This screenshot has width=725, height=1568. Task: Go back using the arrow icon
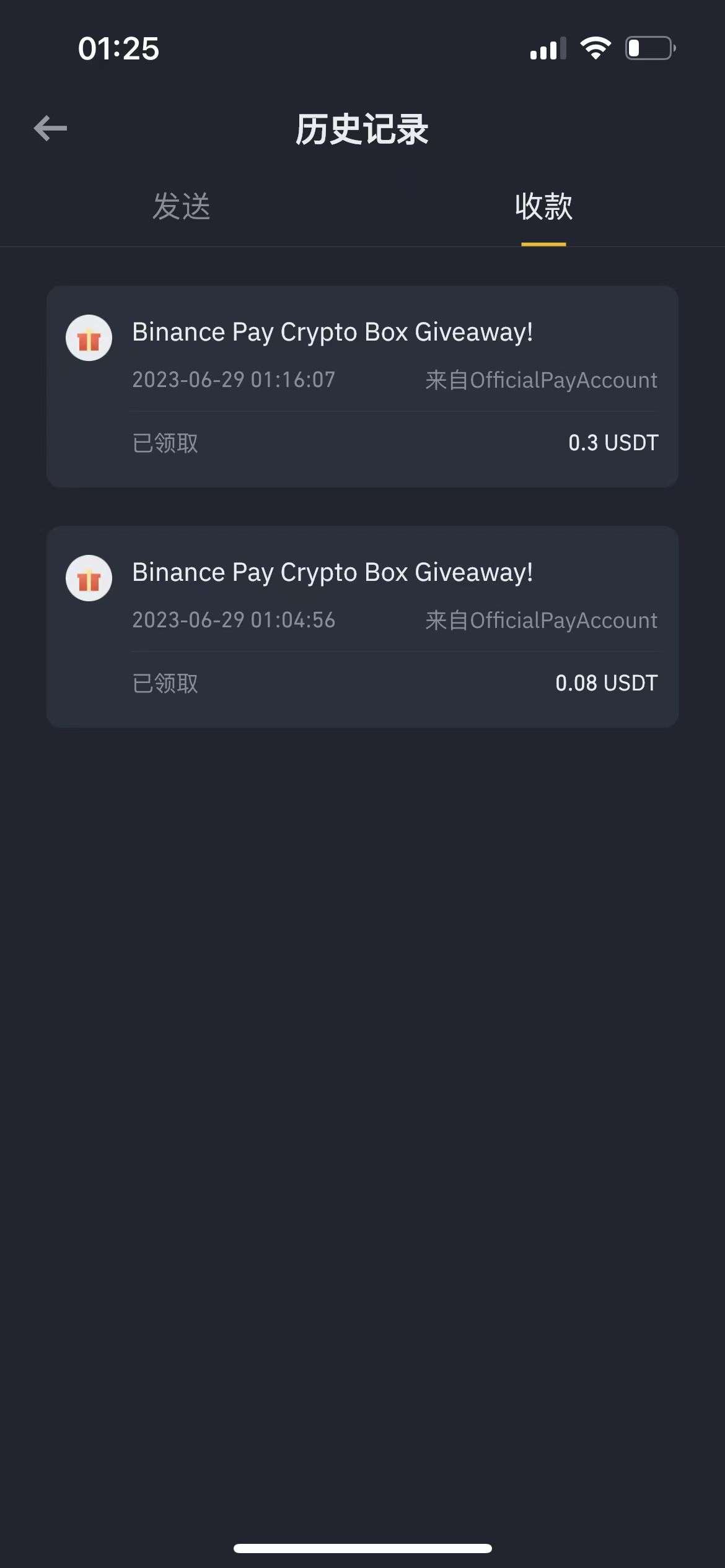coord(50,128)
